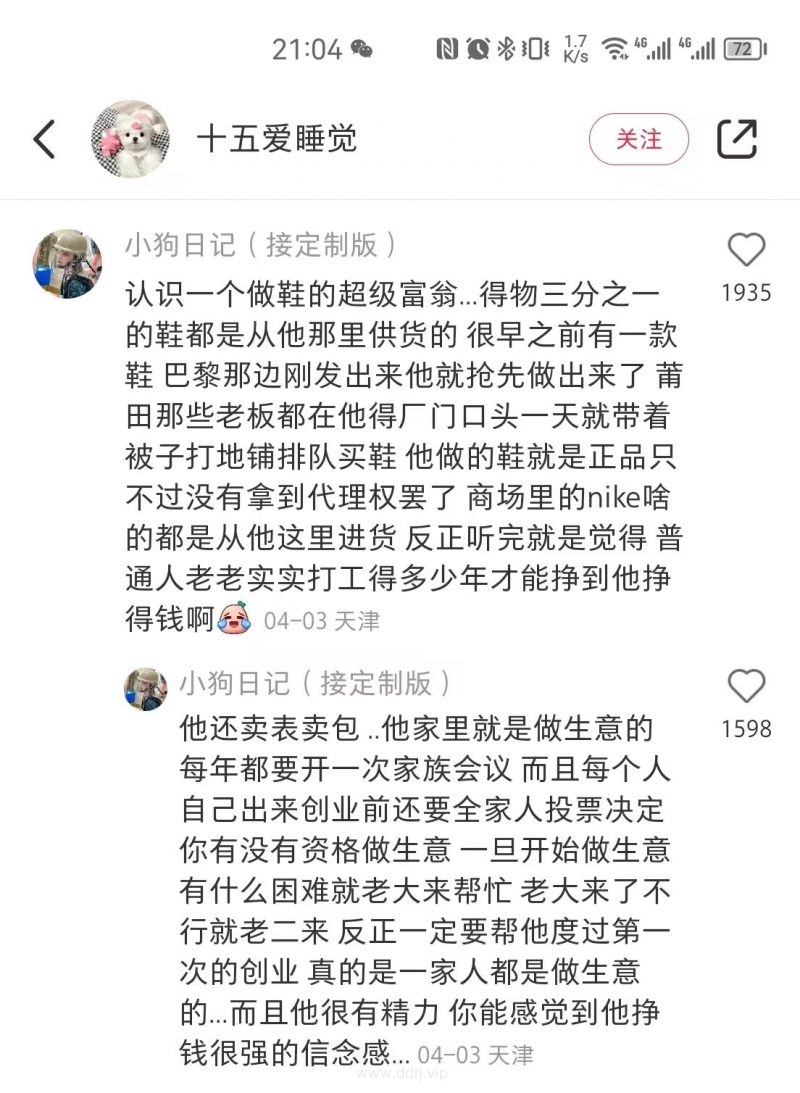Go back using the top-left arrow
Screen dimensions: 800x1093
click(44, 139)
